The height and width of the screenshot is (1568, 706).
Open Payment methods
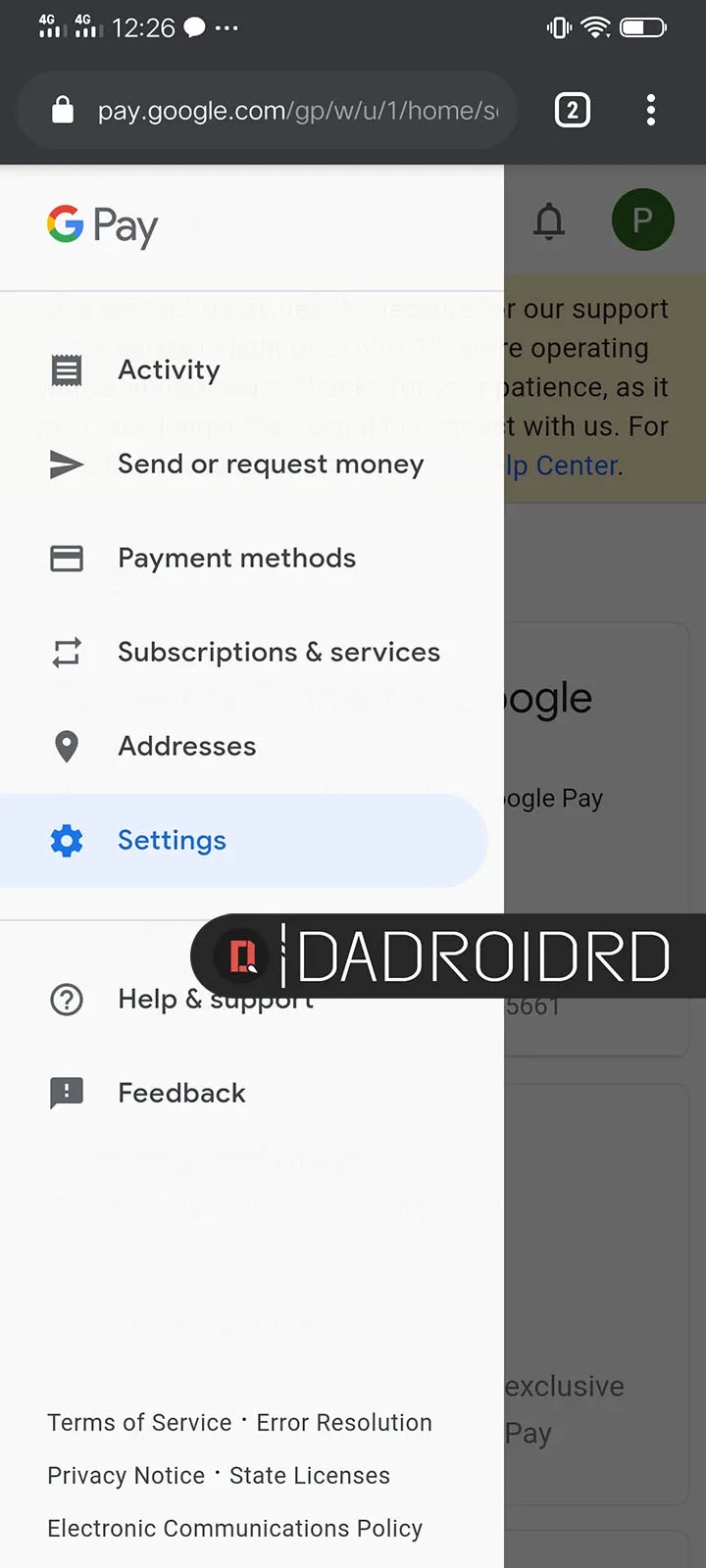(x=236, y=559)
